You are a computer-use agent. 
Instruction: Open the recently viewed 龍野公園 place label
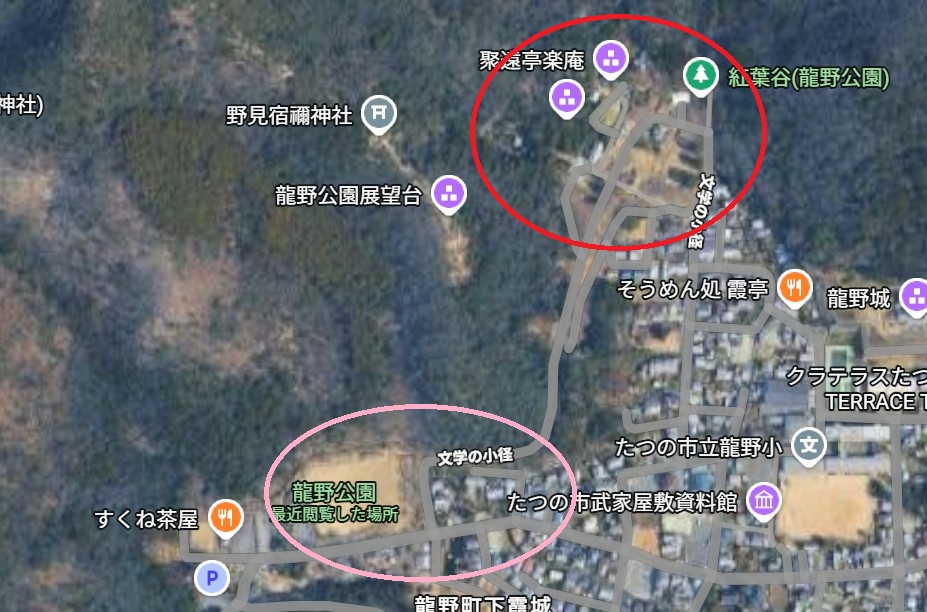point(335,502)
